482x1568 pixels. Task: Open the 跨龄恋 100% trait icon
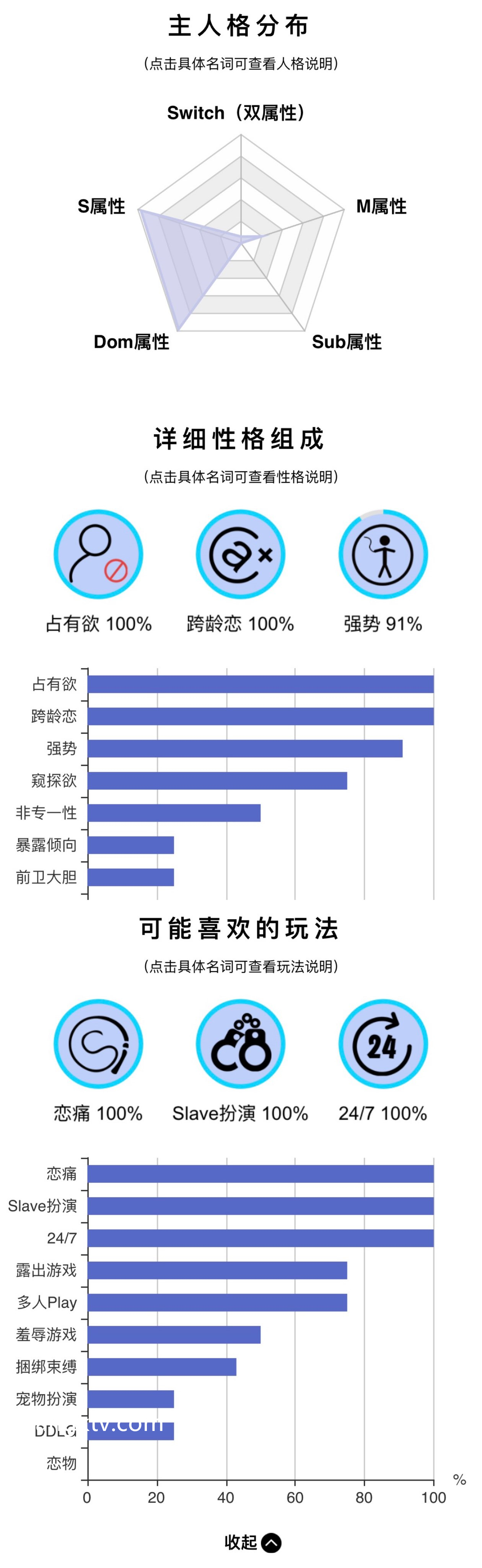coord(240,555)
